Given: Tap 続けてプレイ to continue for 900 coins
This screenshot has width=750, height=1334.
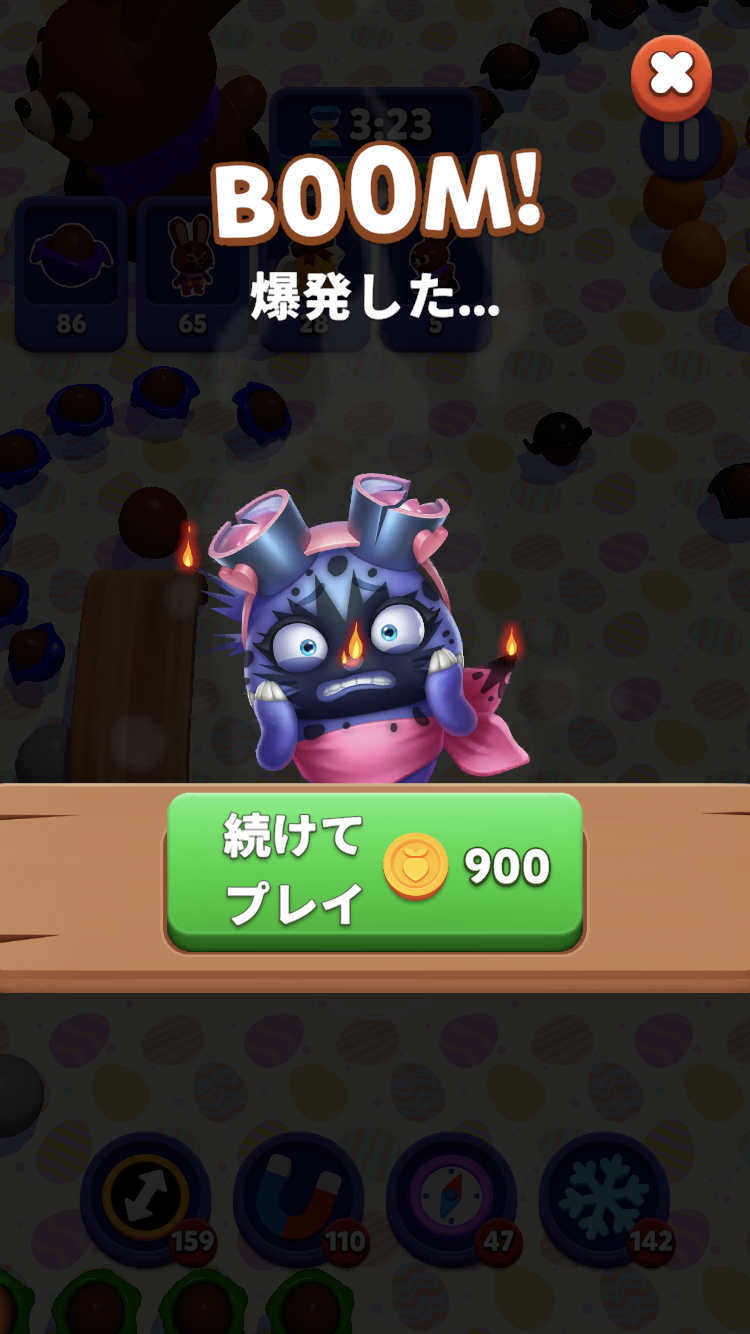Looking at the screenshot, I should (x=375, y=872).
